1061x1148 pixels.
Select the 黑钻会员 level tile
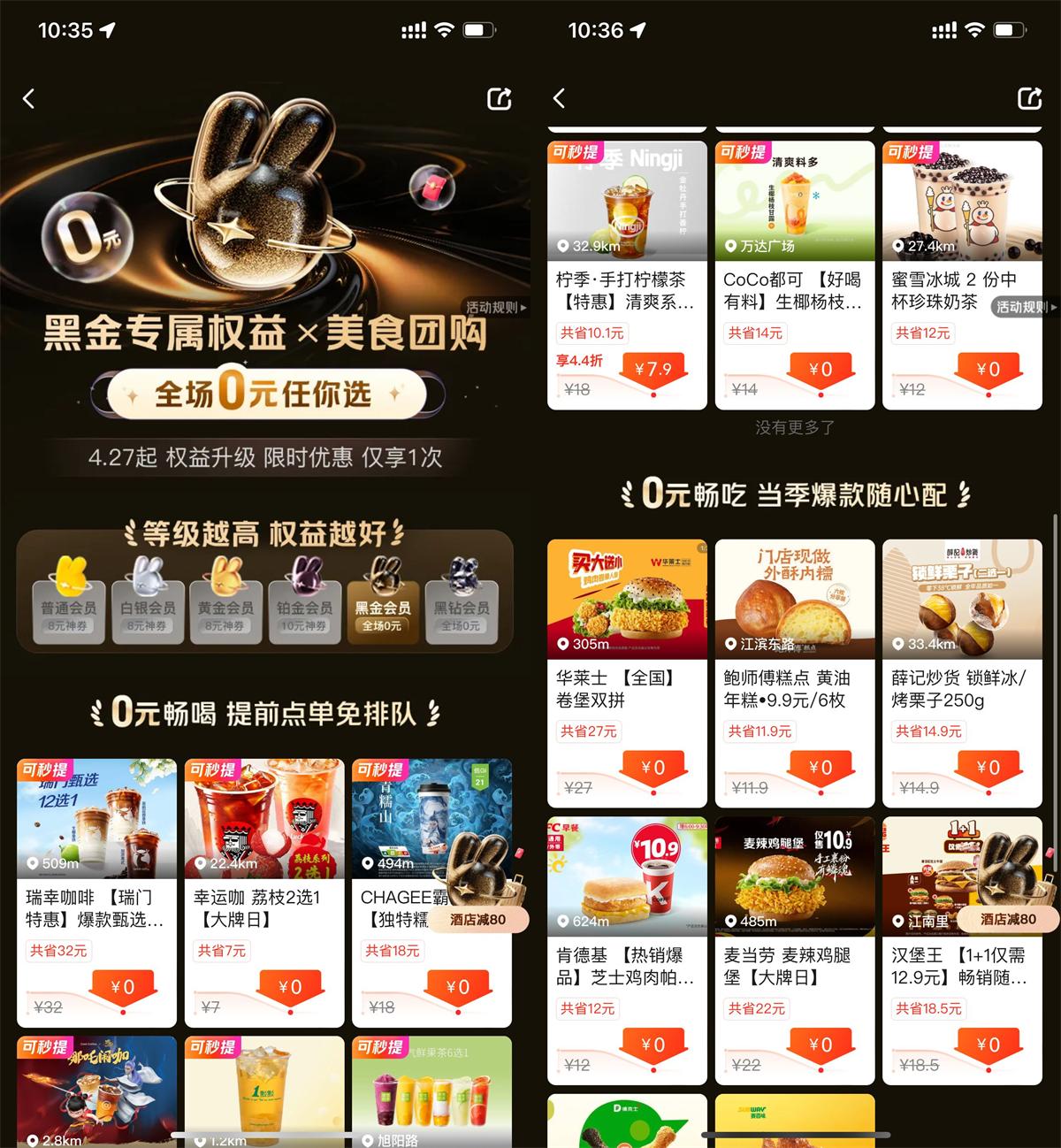click(x=461, y=601)
